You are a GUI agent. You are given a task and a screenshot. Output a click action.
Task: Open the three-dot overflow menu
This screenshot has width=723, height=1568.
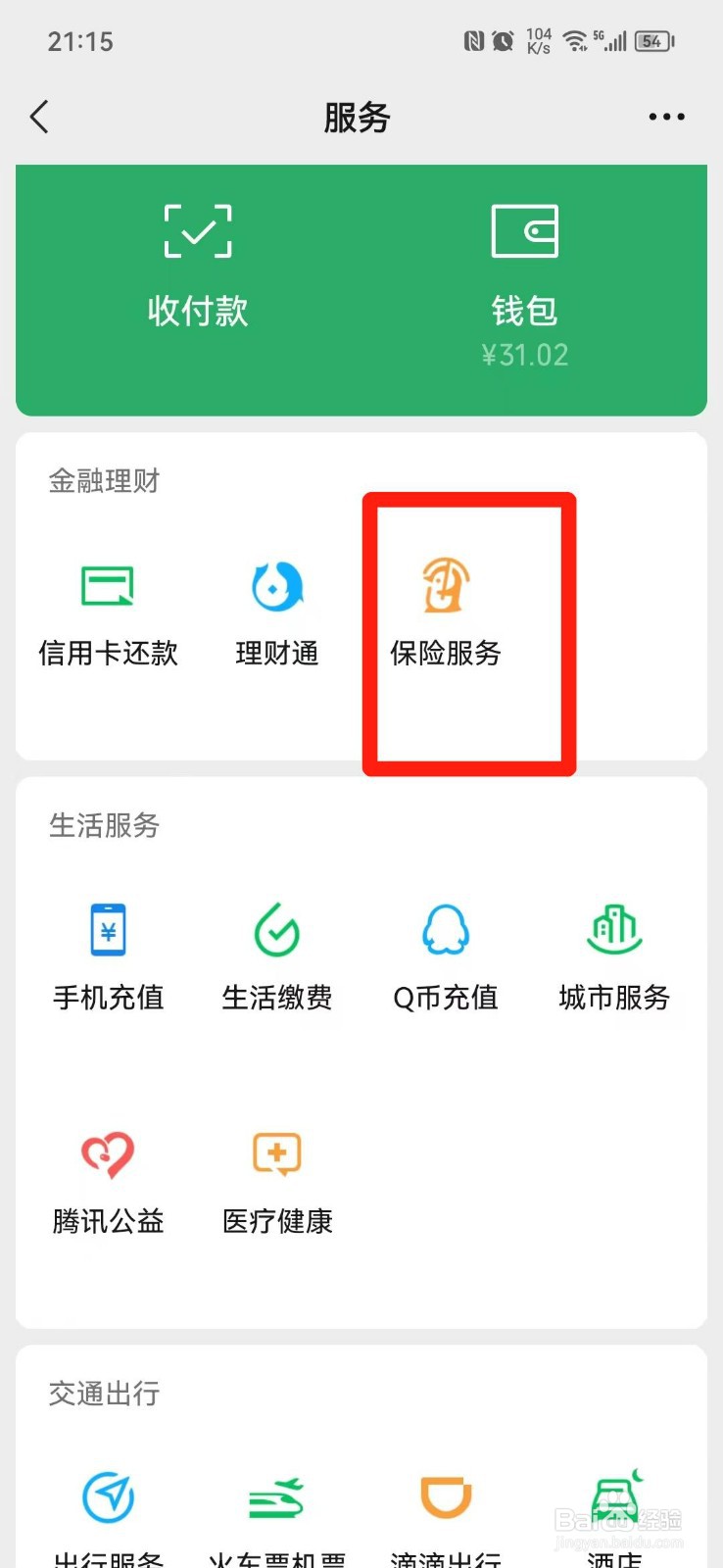(x=665, y=116)
